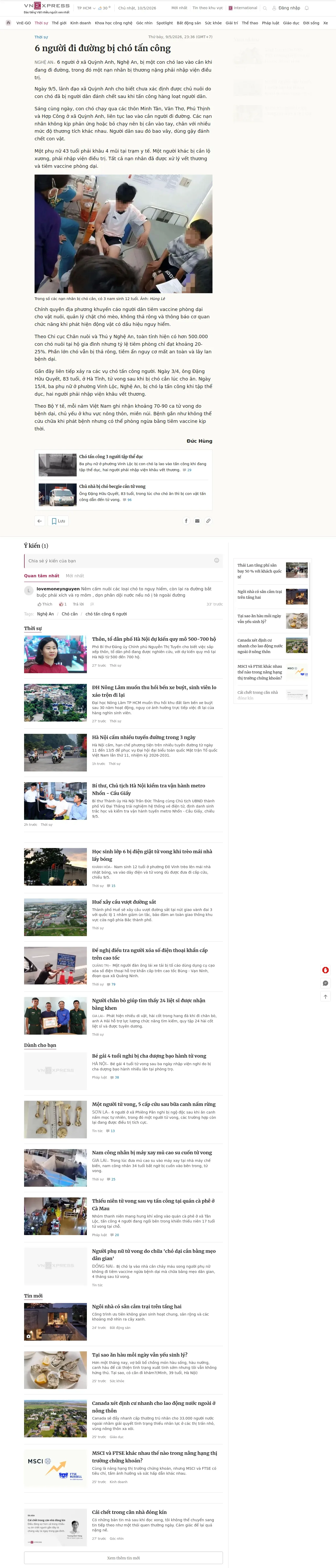Open article Hà Nội cấm nhiều tuyến đường trong 3 ngày
This screenshot has height=1568, width=336.
(144, 737)
